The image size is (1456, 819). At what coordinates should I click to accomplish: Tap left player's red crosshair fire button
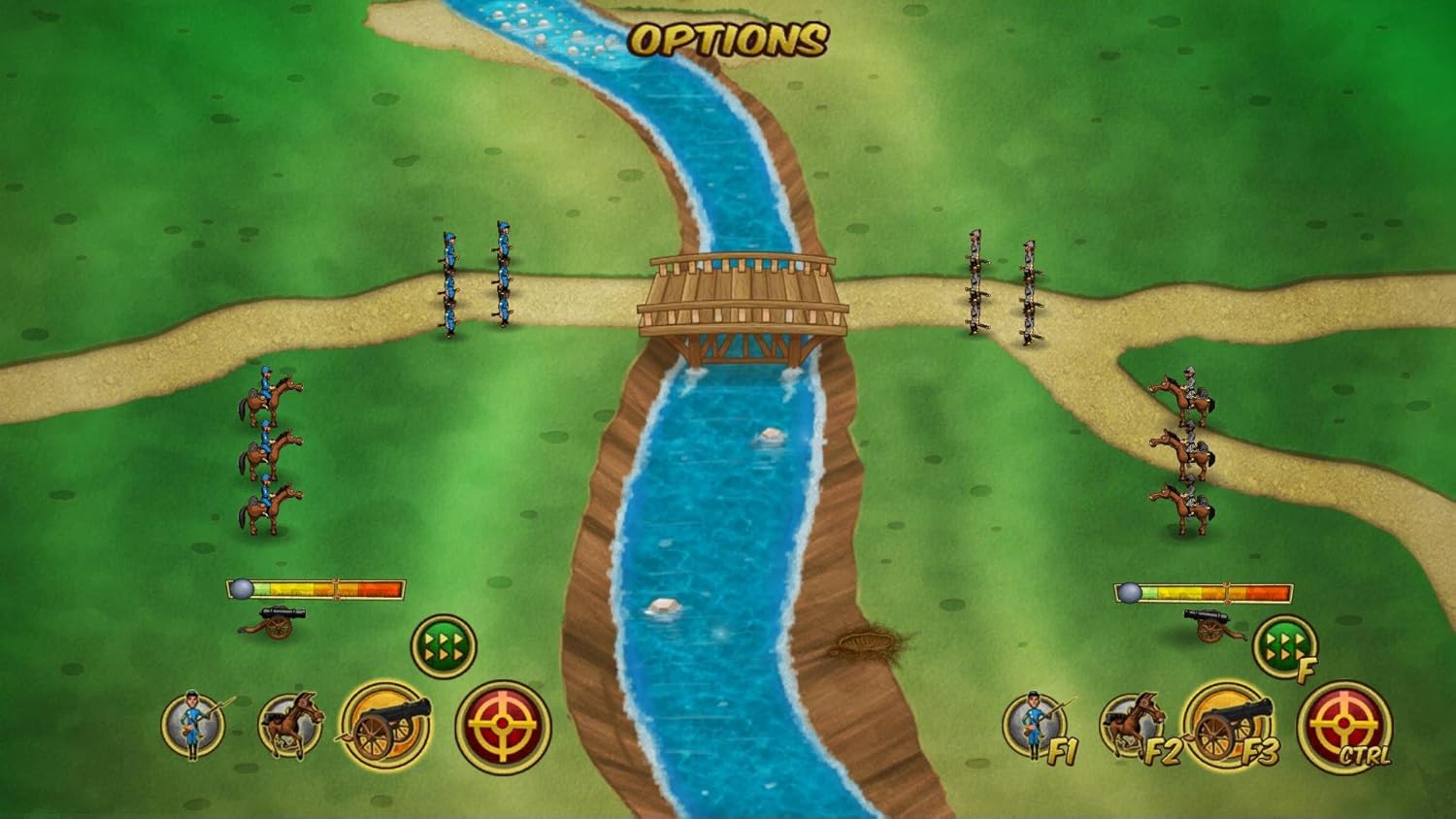pos(503,727)
